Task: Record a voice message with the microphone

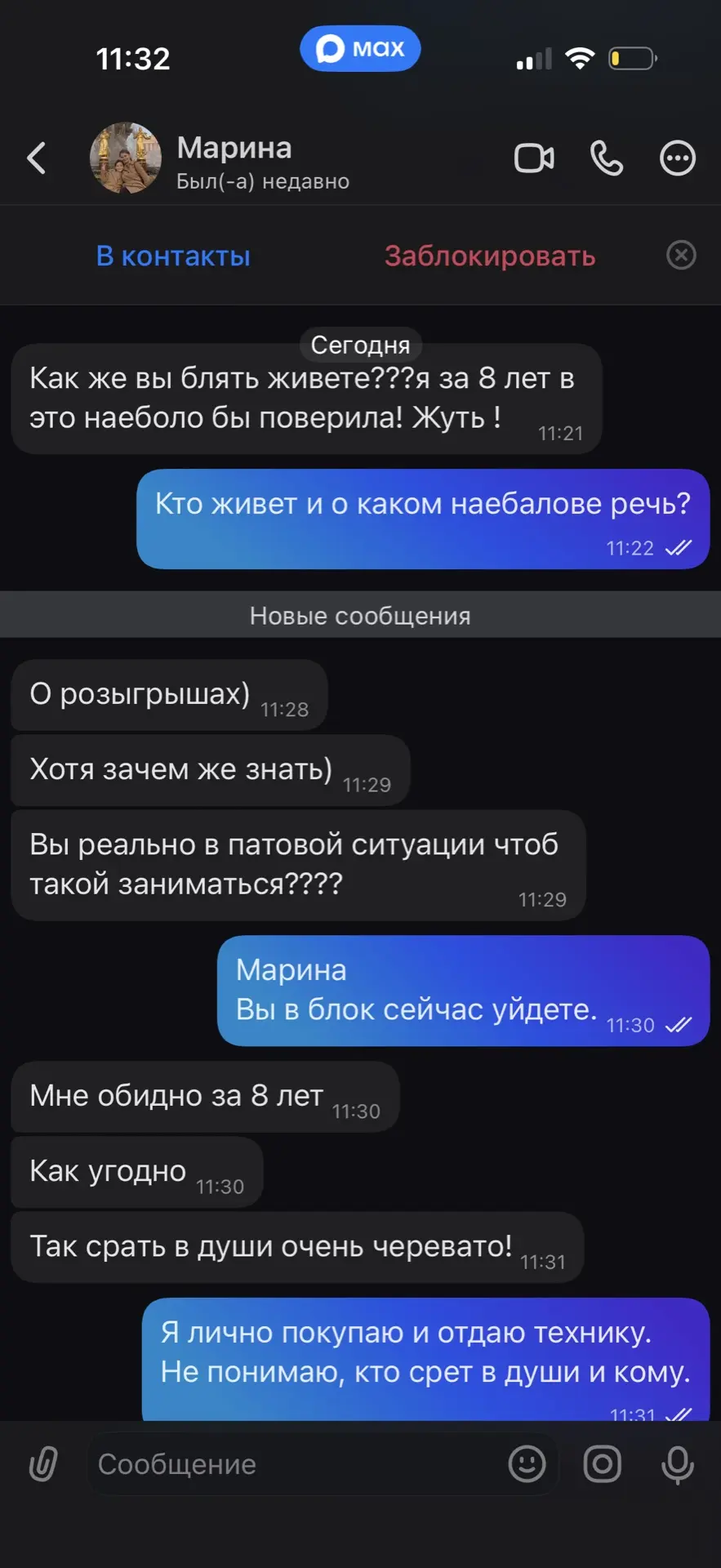Action: (678, 1464)
